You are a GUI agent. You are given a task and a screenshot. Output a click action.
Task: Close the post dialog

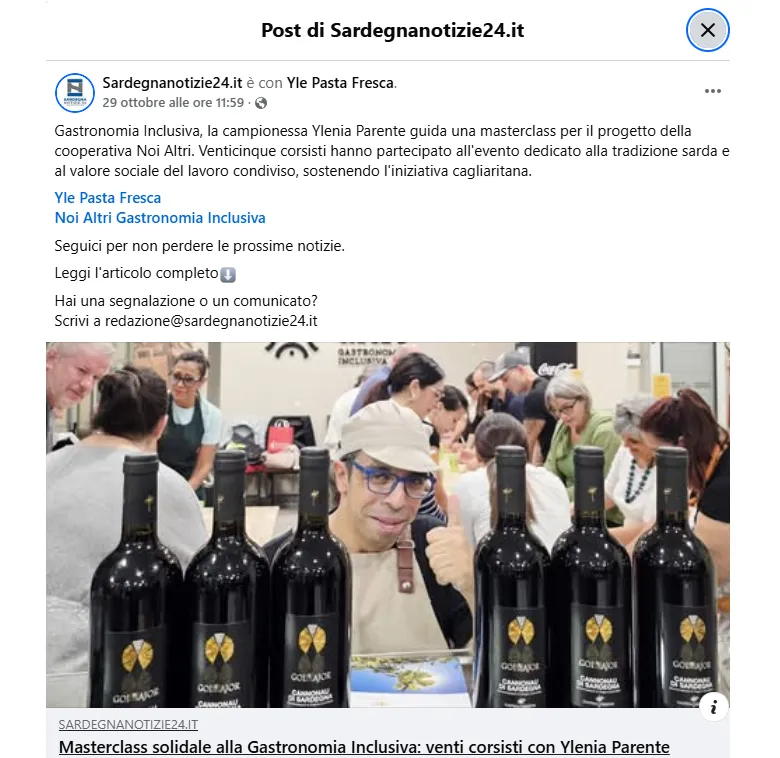point(708,30)
